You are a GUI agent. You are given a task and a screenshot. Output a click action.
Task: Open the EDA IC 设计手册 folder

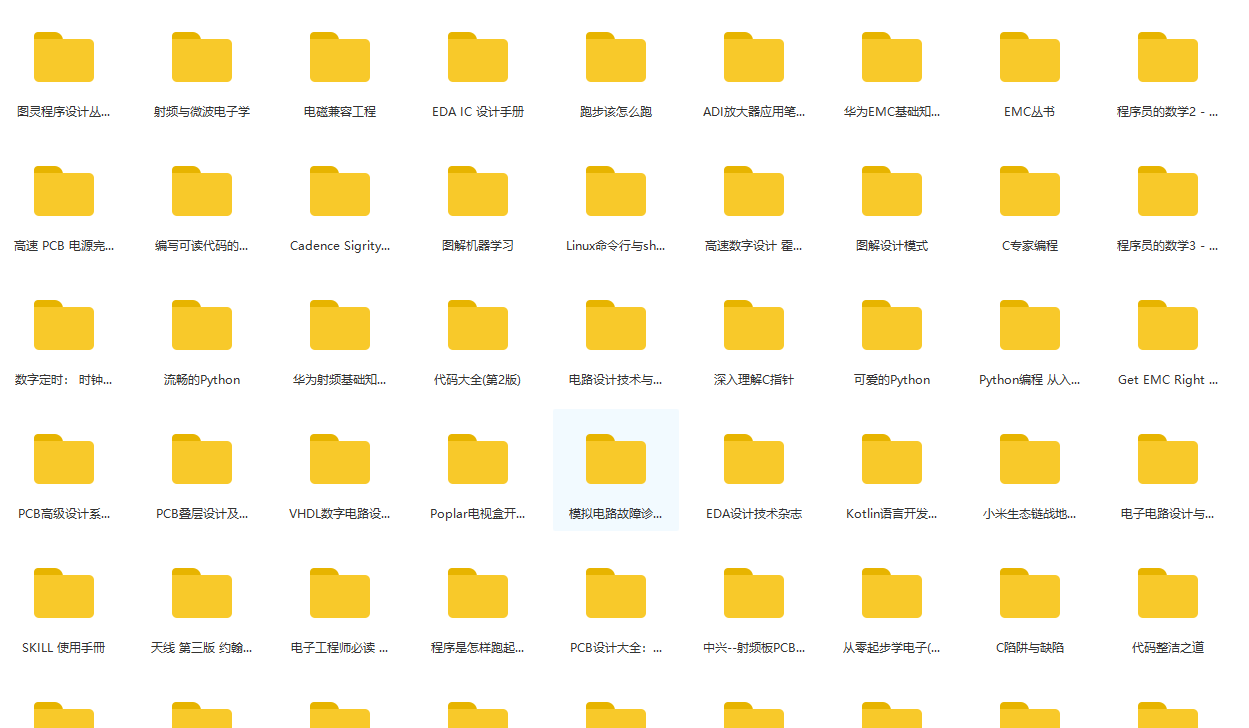(478, 58)
